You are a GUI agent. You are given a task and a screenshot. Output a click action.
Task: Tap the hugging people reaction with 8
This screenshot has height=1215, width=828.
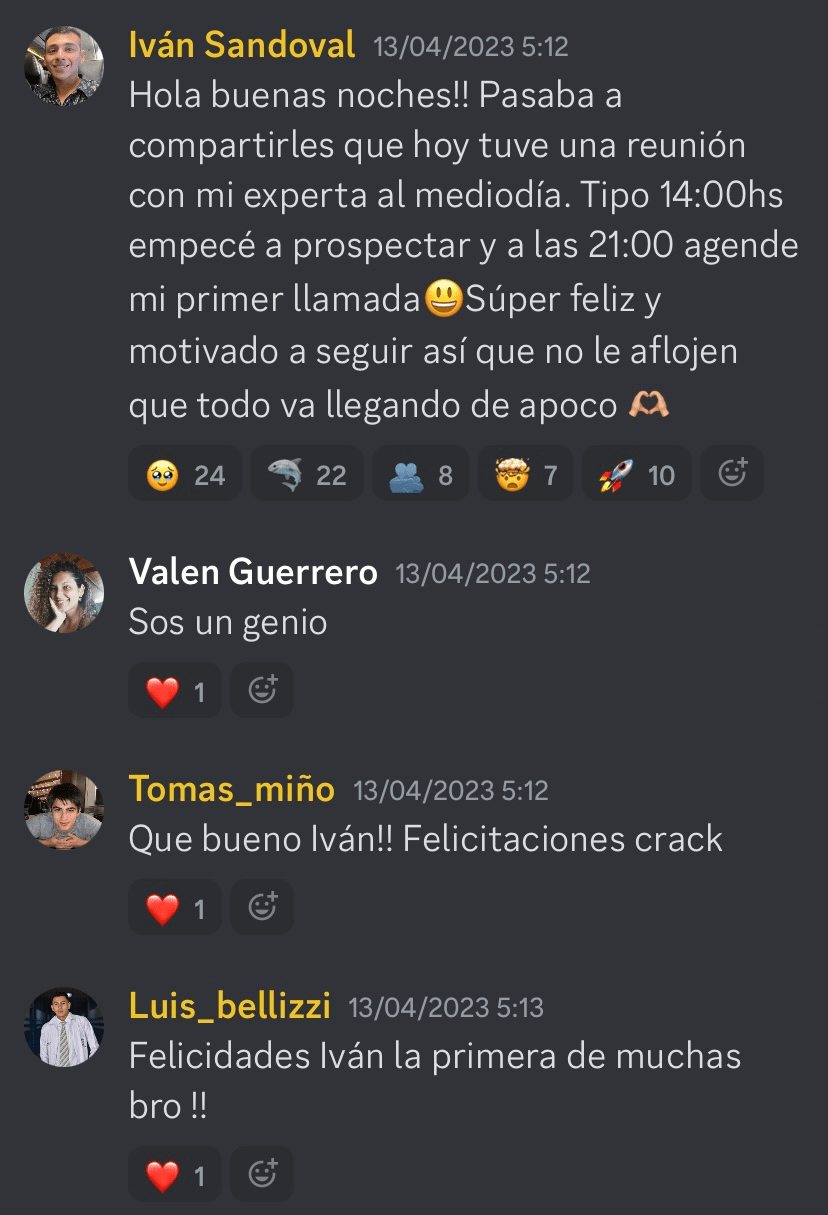tap(419, 474)
